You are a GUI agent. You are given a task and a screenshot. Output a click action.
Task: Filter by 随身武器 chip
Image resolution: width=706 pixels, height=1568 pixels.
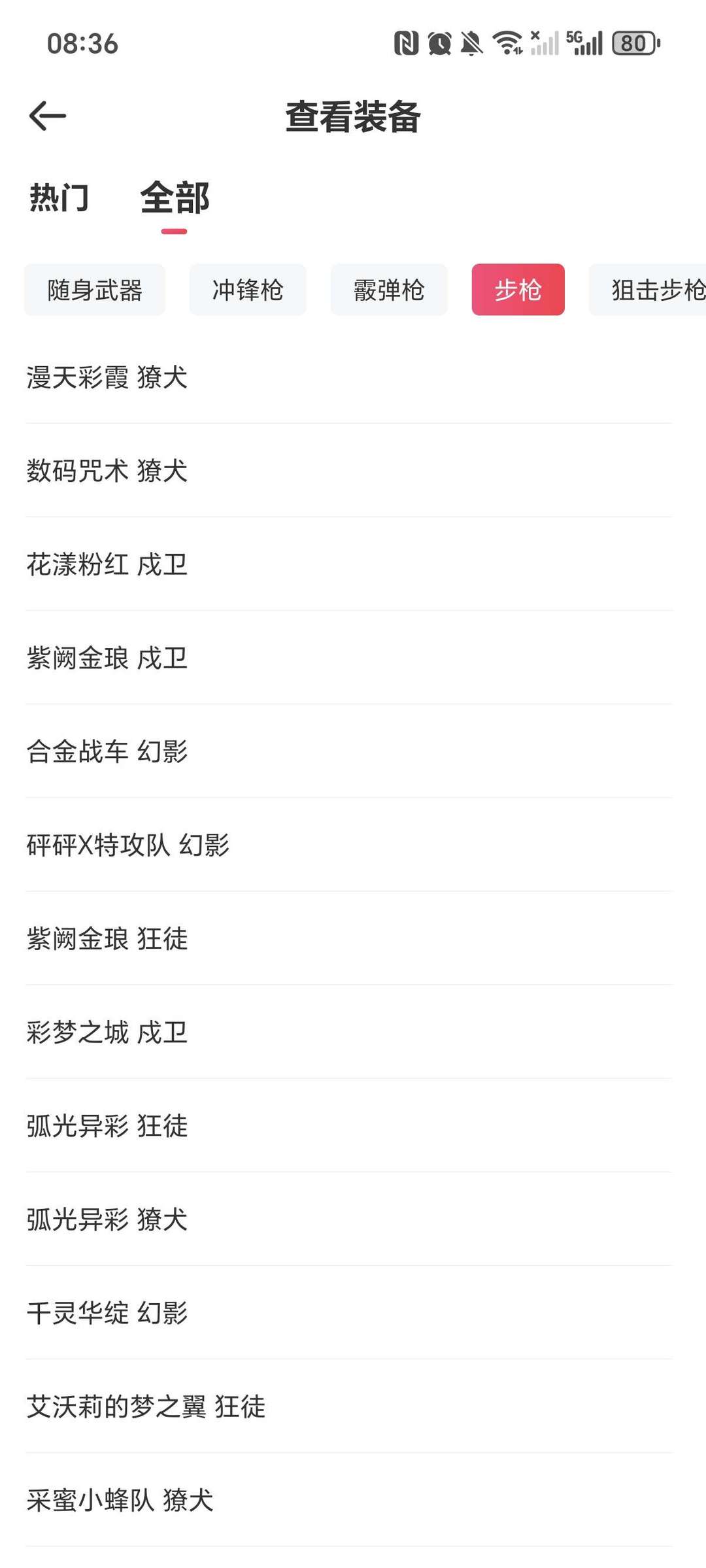[x=95, y=290]
